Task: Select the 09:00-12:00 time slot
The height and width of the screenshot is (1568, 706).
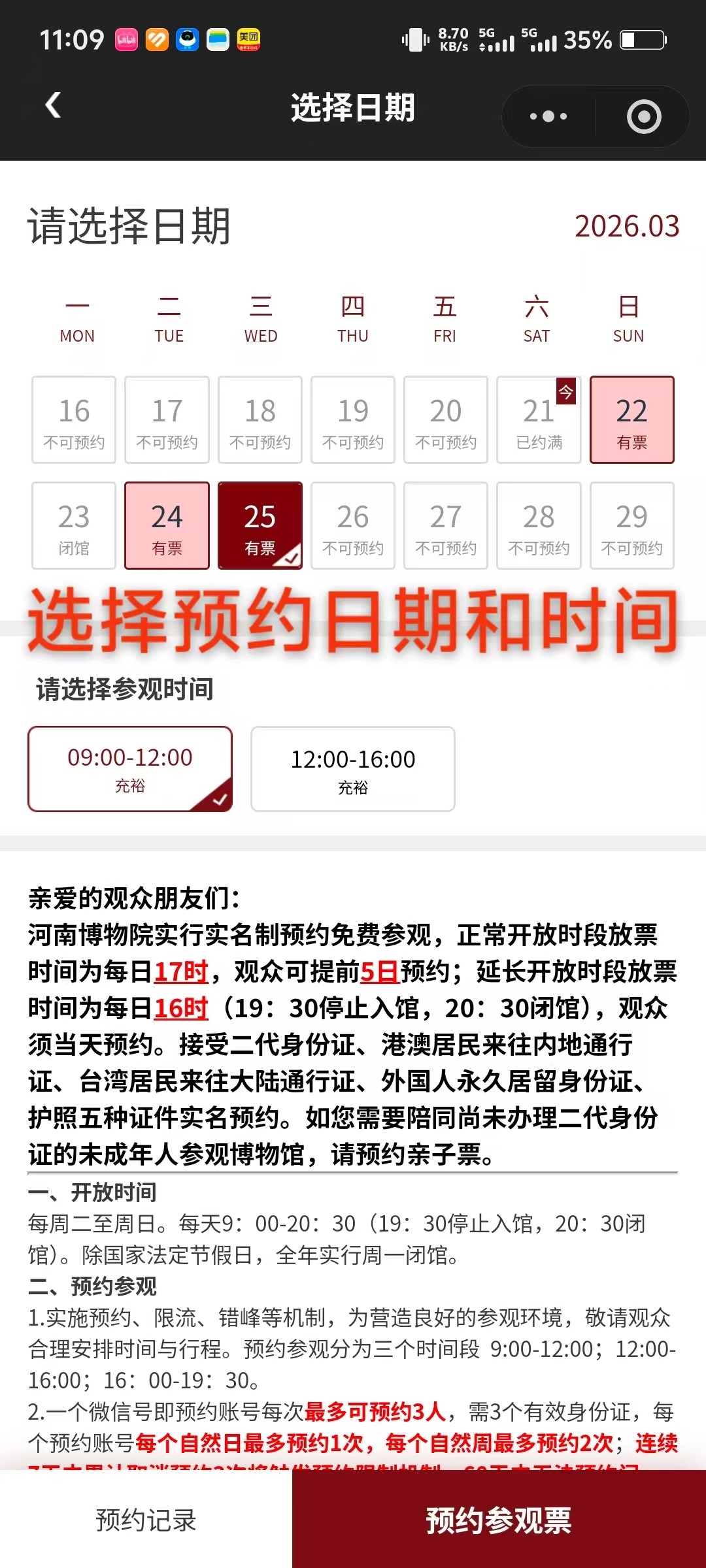Action: (x=130, y=769)
